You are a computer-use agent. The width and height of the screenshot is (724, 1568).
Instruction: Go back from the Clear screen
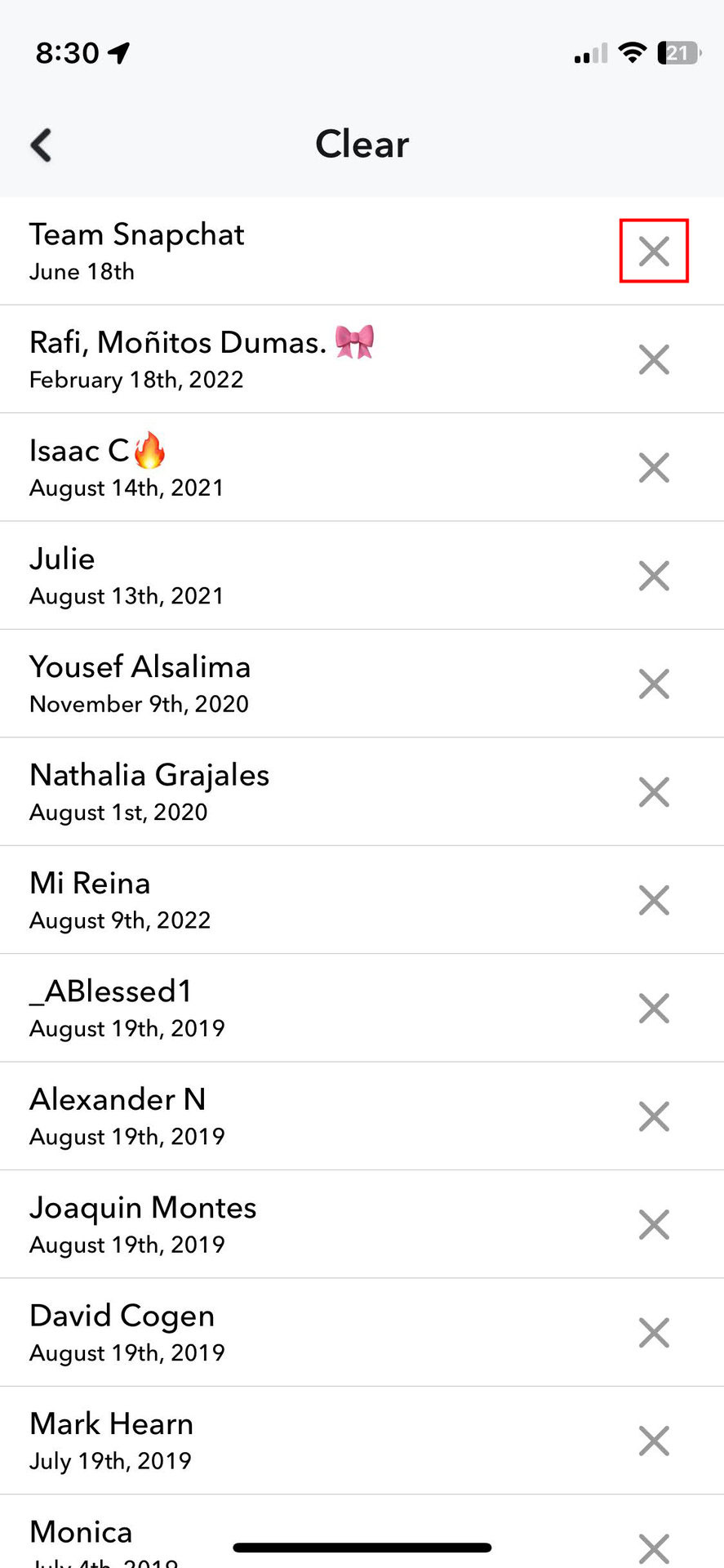[41, 145]
